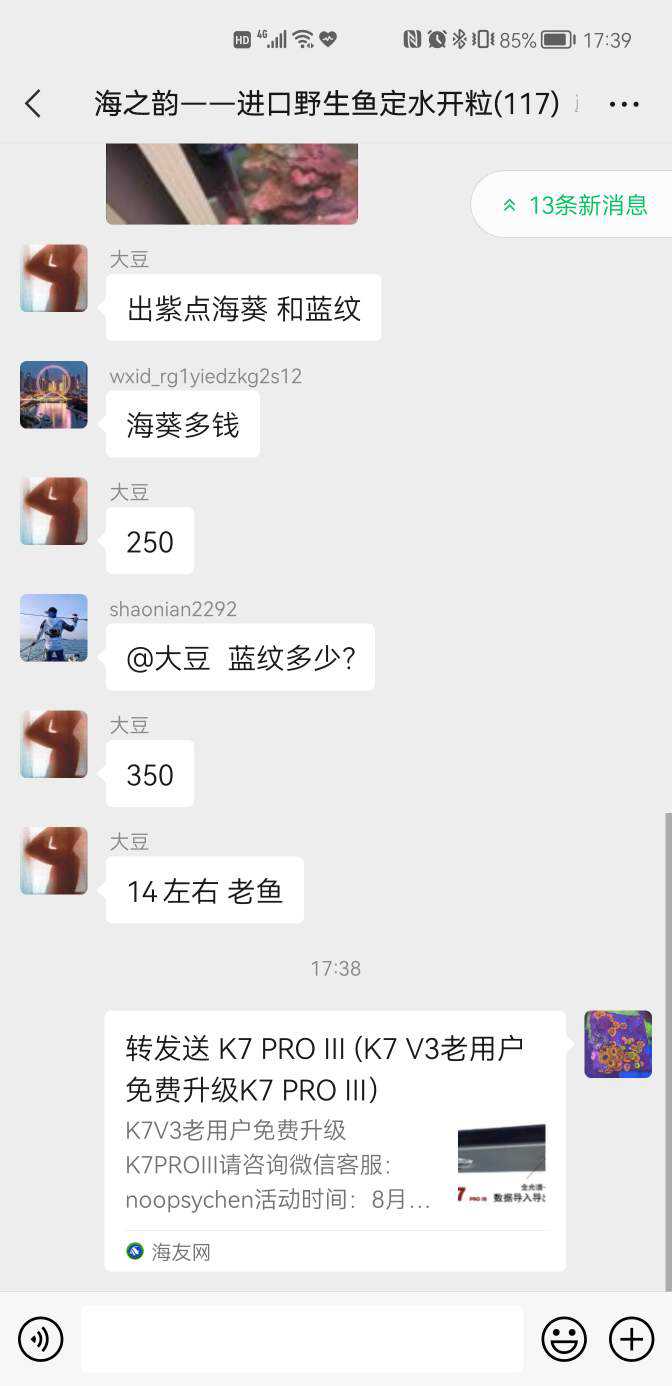View shaonian2292's profile avatar
This screenshot has width=672, height=1386.
pyautogui.click(x=54, y=628)
